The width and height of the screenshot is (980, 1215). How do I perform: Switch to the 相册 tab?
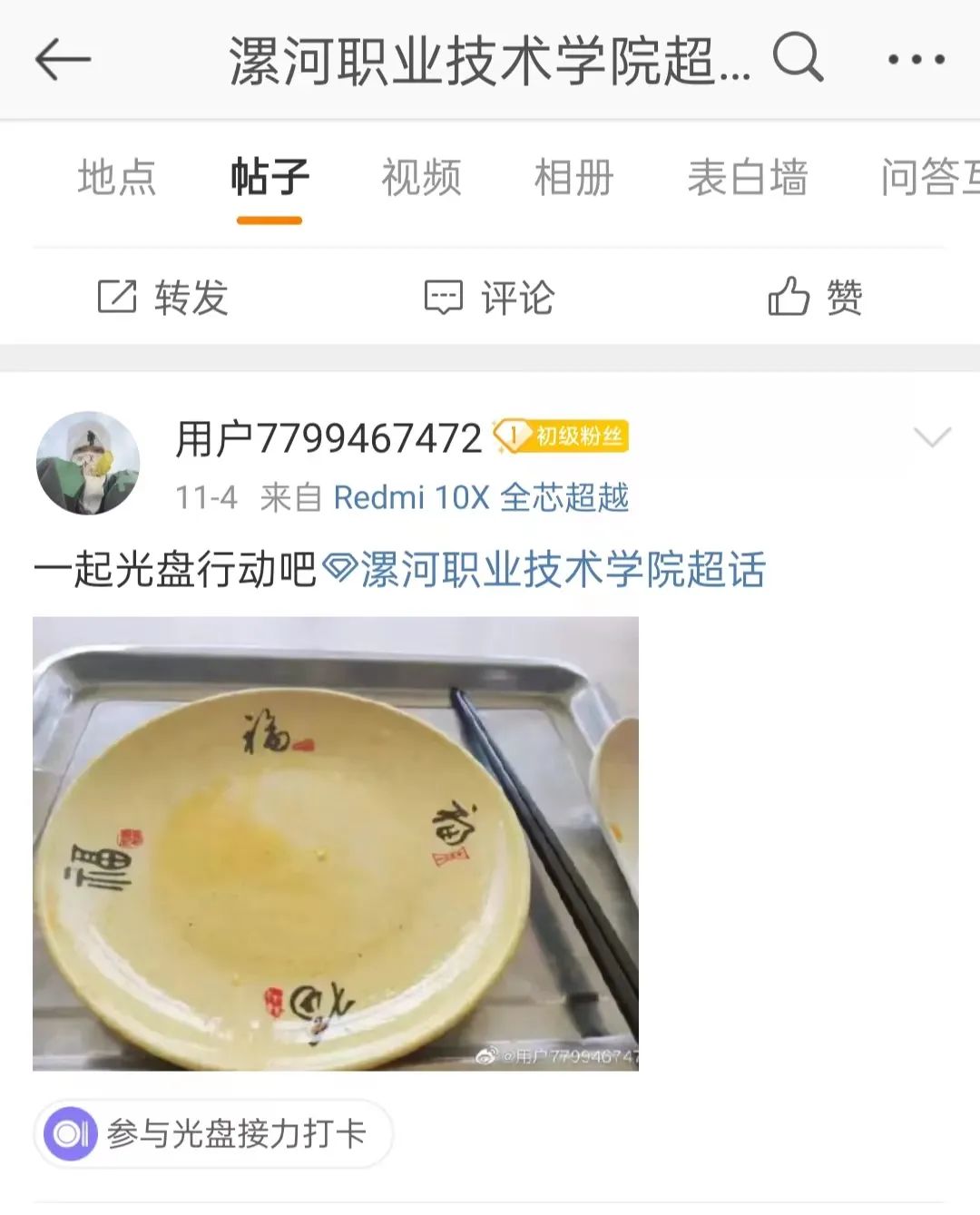click(573, 177)
